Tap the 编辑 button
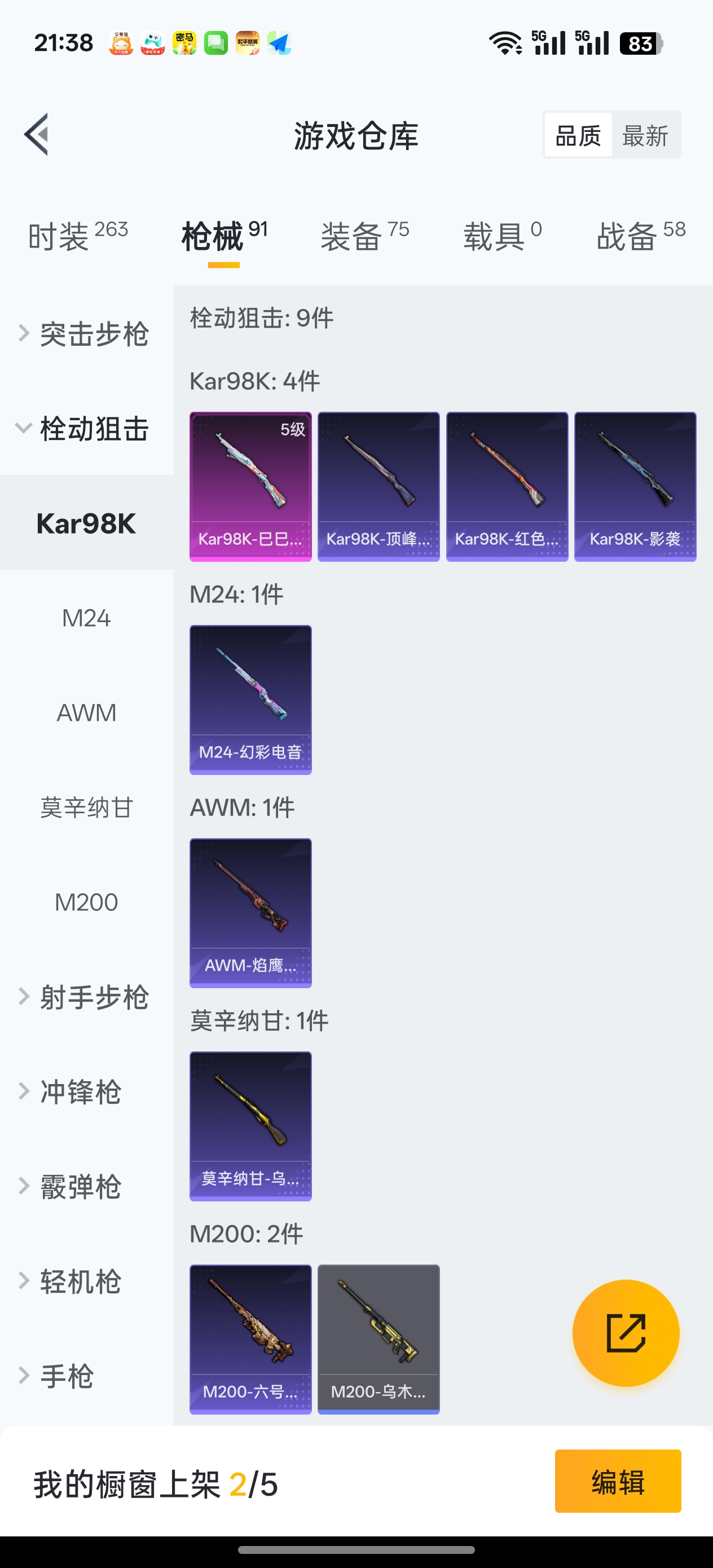The width and height of the screenshot is (713, 1568). (618, 1481)
